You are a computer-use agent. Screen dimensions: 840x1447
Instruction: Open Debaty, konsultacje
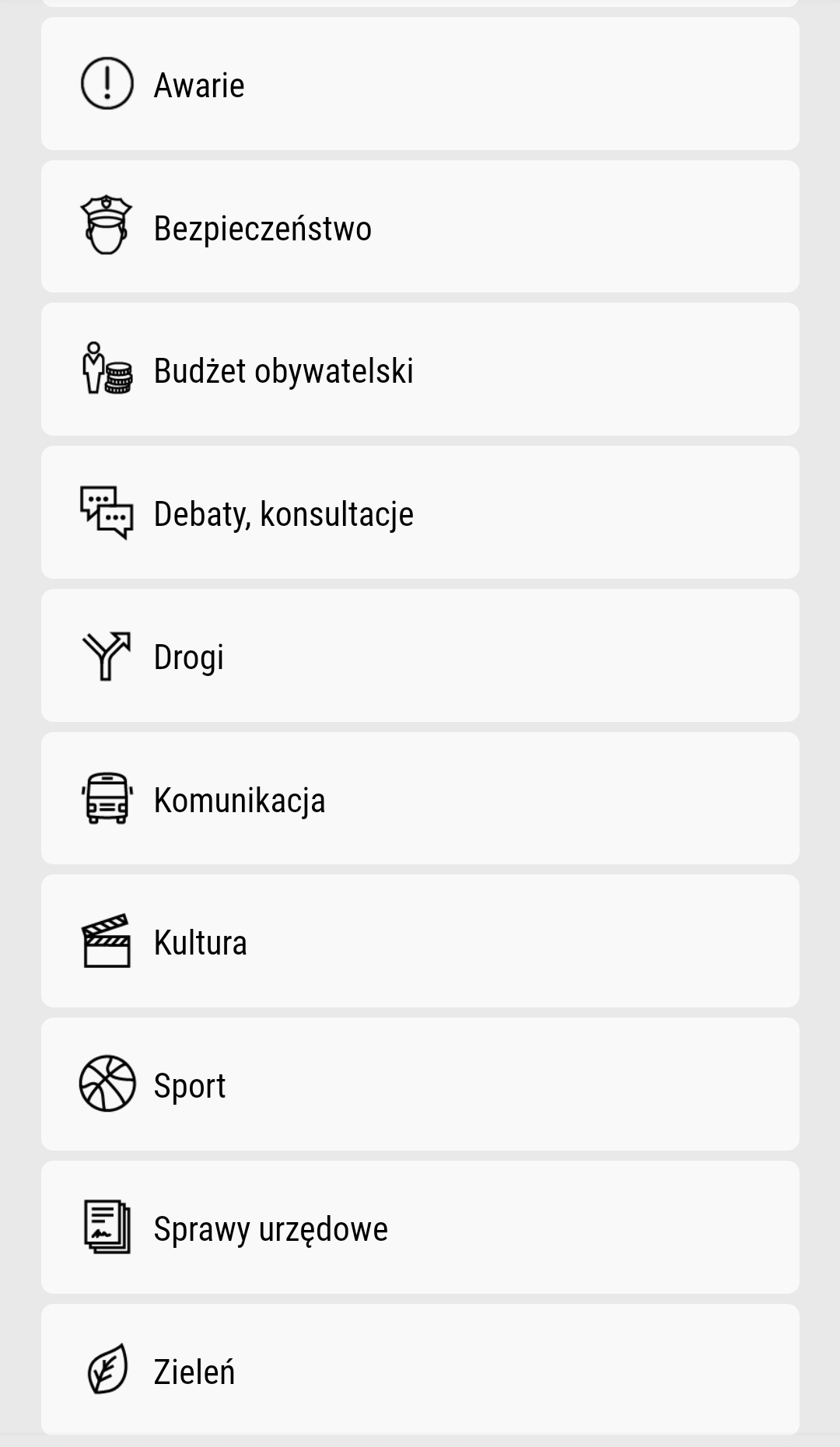click(420, 513)
